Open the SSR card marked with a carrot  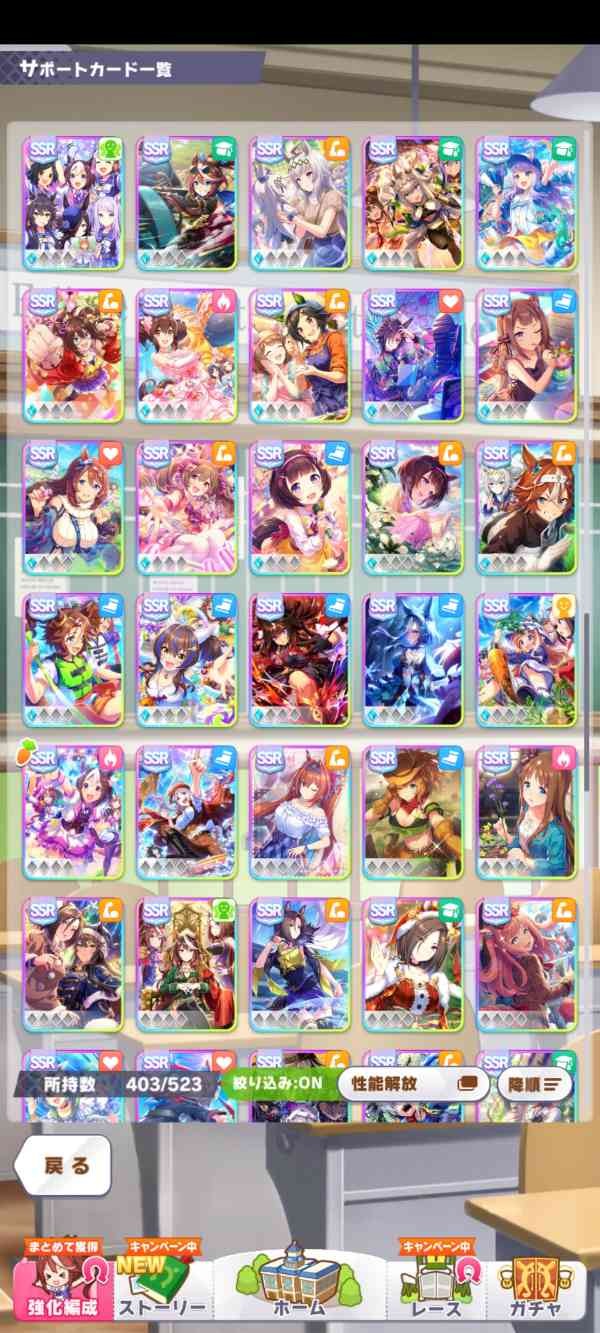point(73,810)
